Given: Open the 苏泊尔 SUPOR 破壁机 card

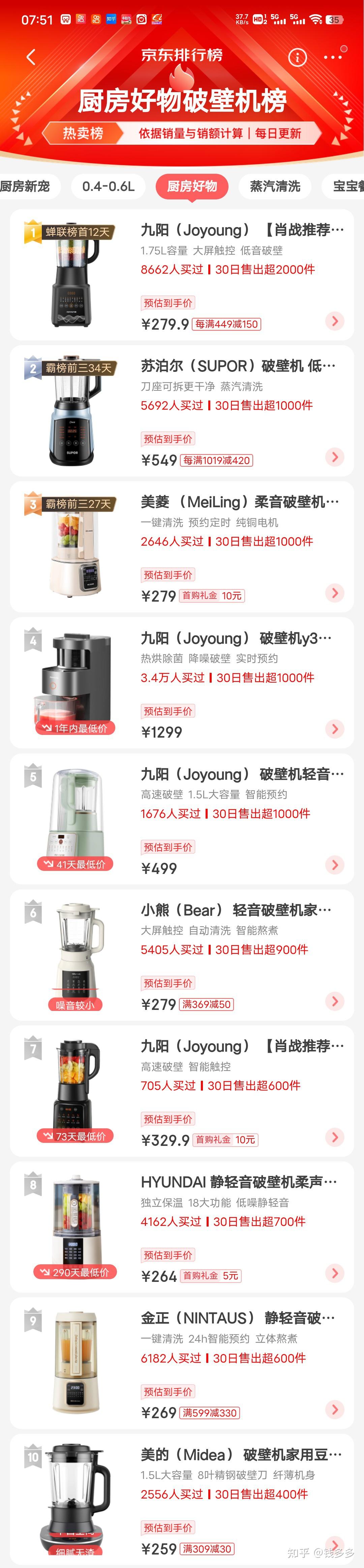Looking at the screenshot, I should [238, 366].
